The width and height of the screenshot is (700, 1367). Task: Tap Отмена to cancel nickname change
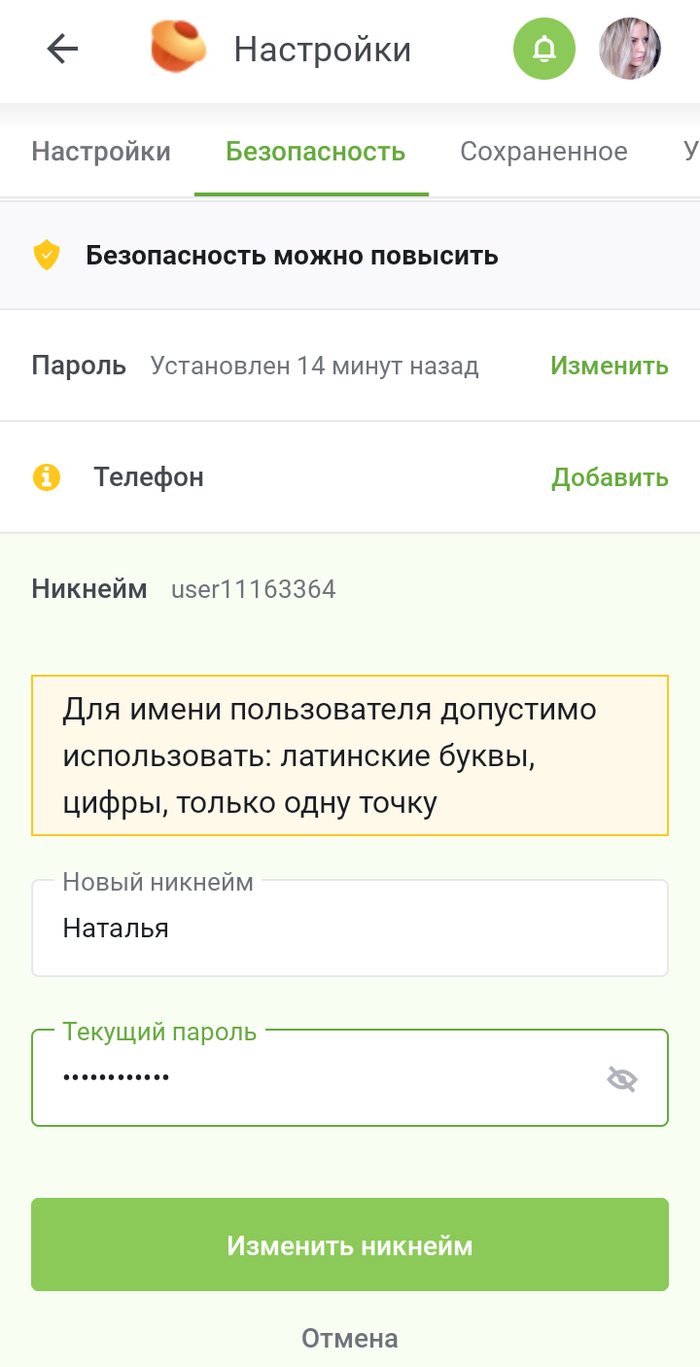pyautogui.click(x=350, y=1338)
